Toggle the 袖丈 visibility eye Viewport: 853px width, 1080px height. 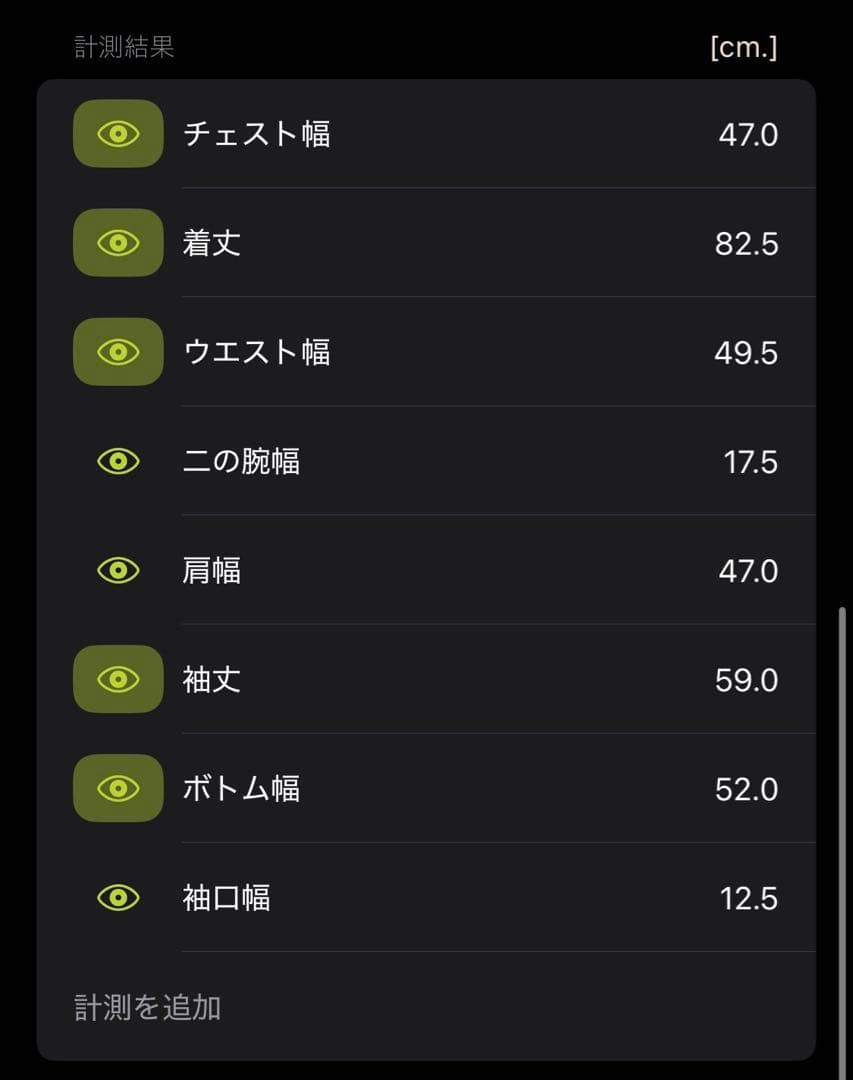click(x=118, y=679)
